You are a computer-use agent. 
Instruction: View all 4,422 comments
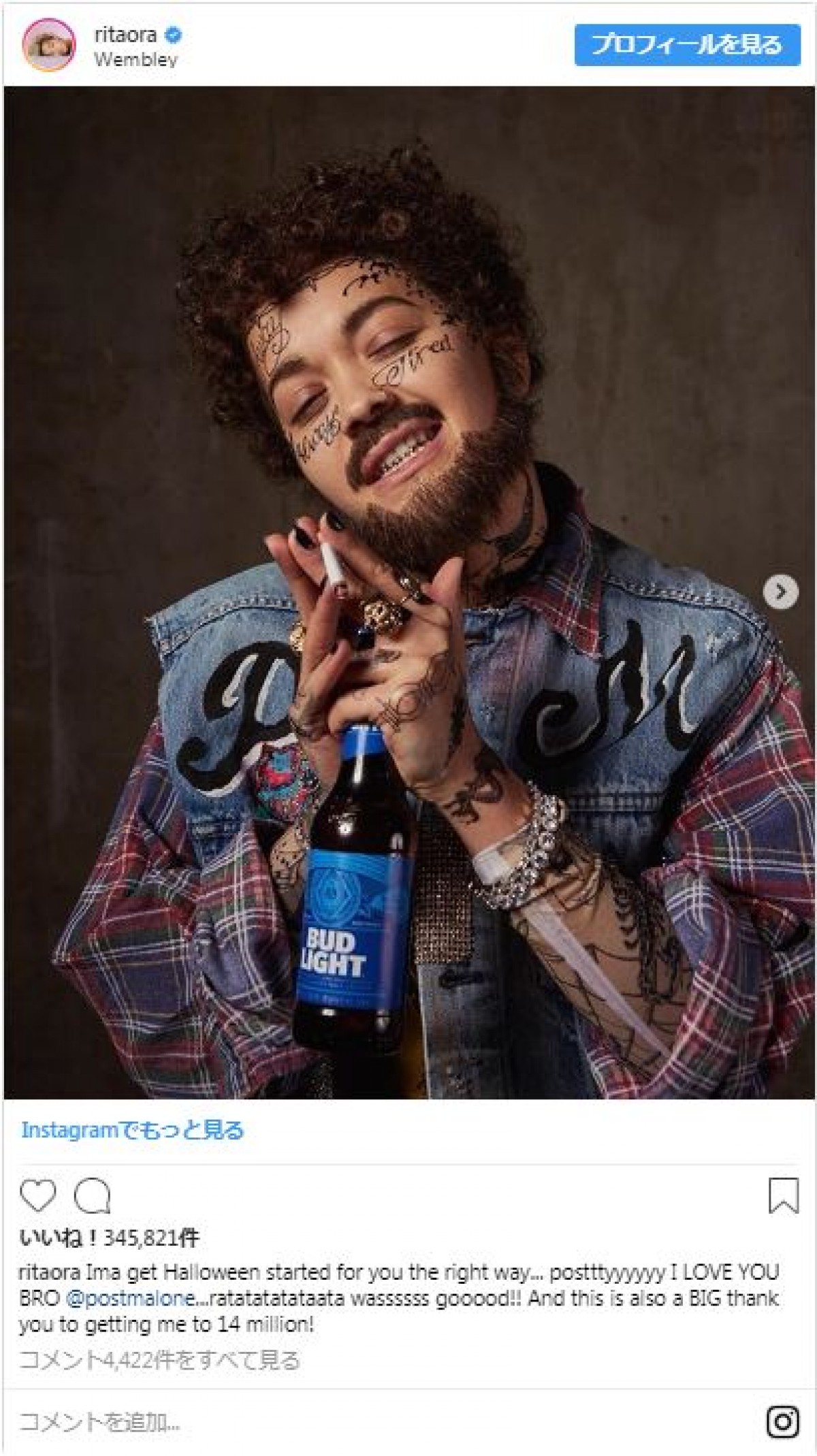pos(159,1361)
